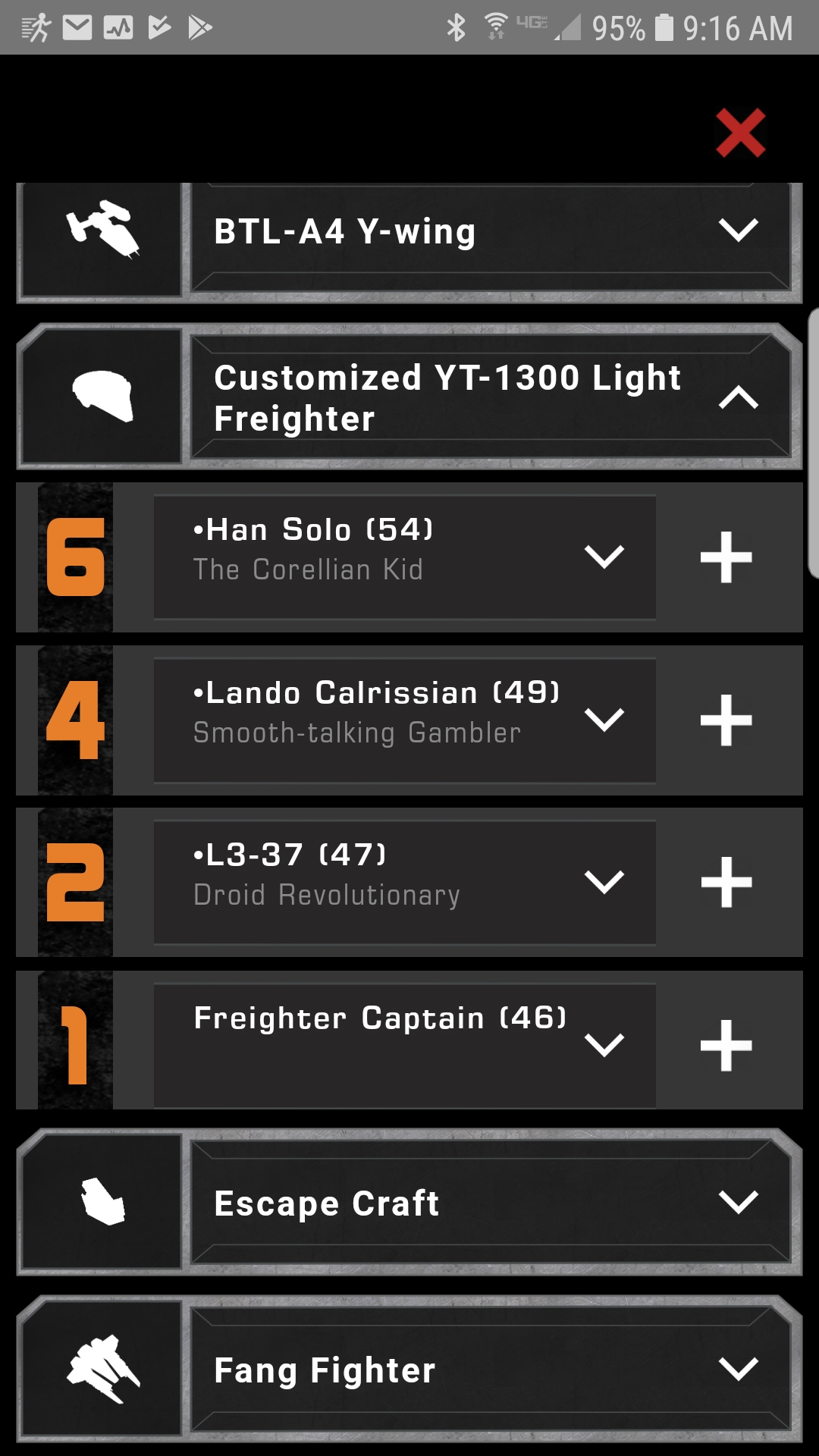Add Han Solo to the squad

click(x=726, y=557)
